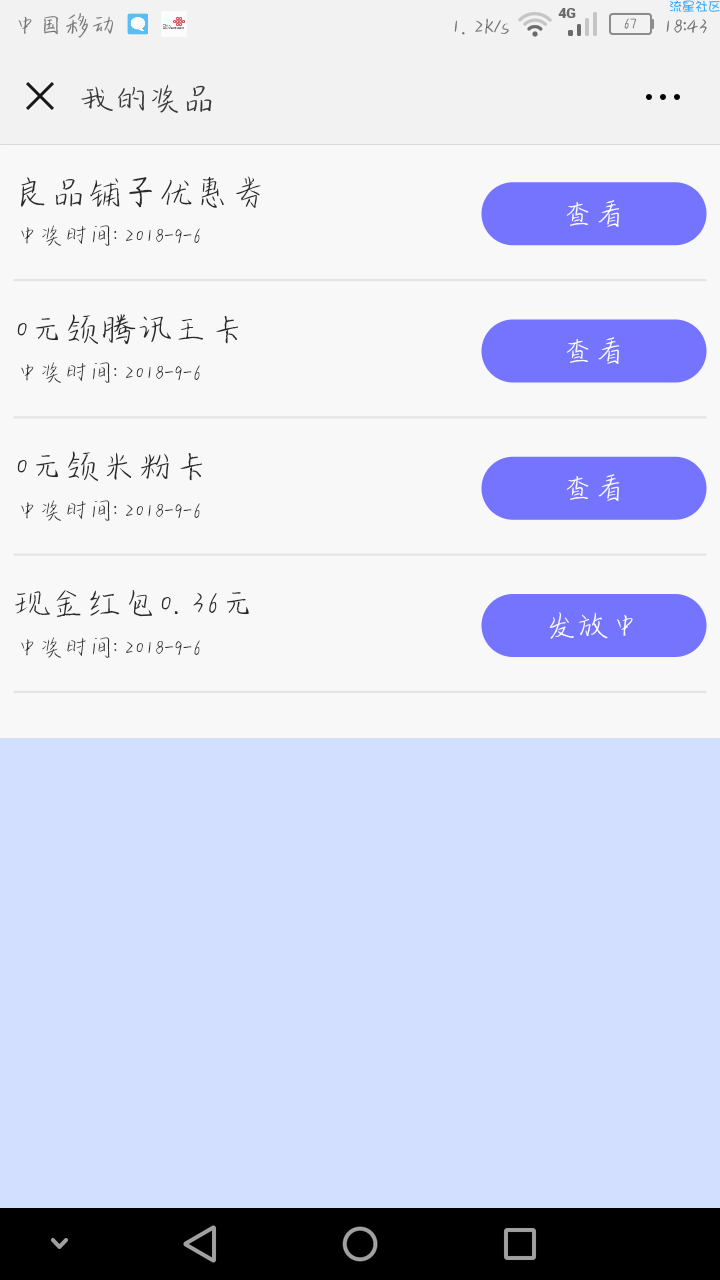Go back with the system back button
The height and width of the screenshot is (1280, 720).
pyautogui.click(x=200, y=1244)
